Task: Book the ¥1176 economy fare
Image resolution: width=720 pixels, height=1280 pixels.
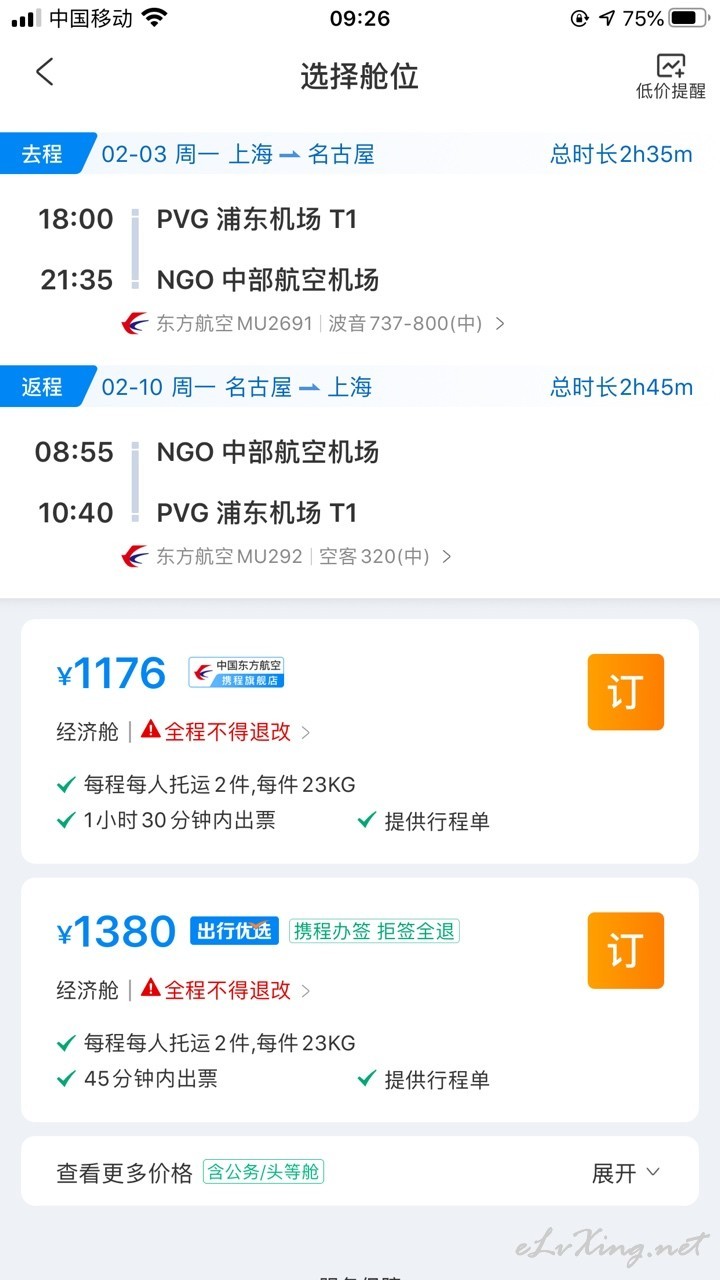Action: [626, 692]
